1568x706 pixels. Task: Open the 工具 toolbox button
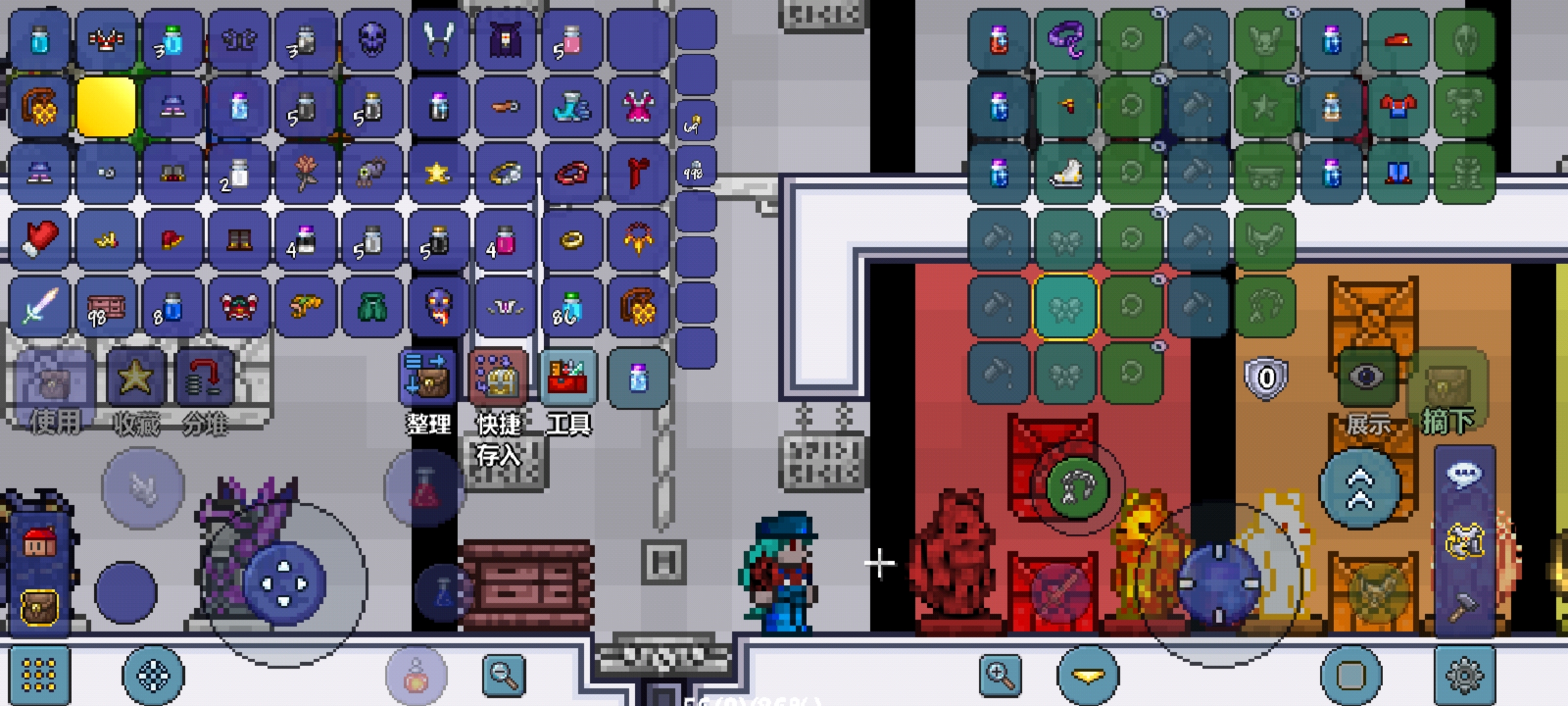[x=568, y=377]
